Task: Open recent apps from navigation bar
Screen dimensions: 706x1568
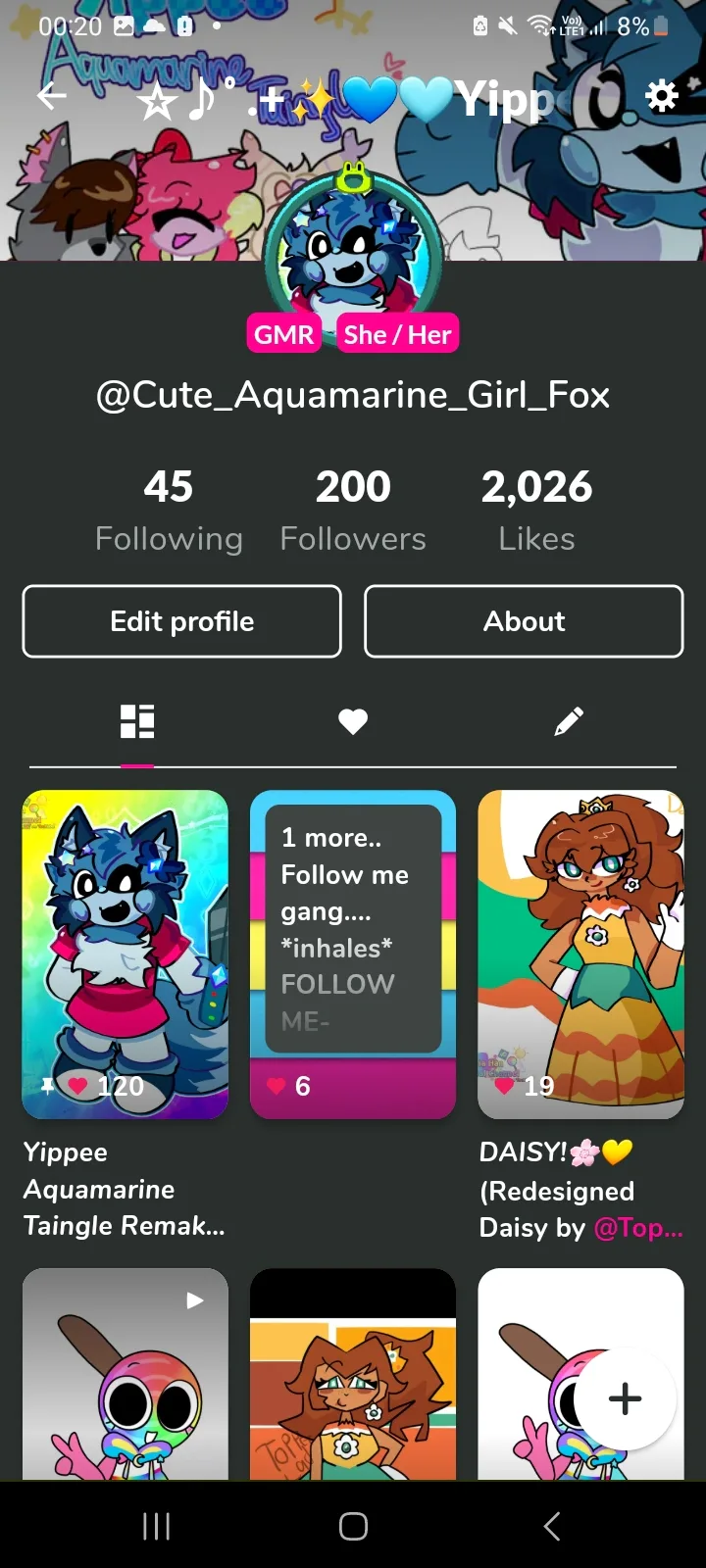Action: point(157,1526)
